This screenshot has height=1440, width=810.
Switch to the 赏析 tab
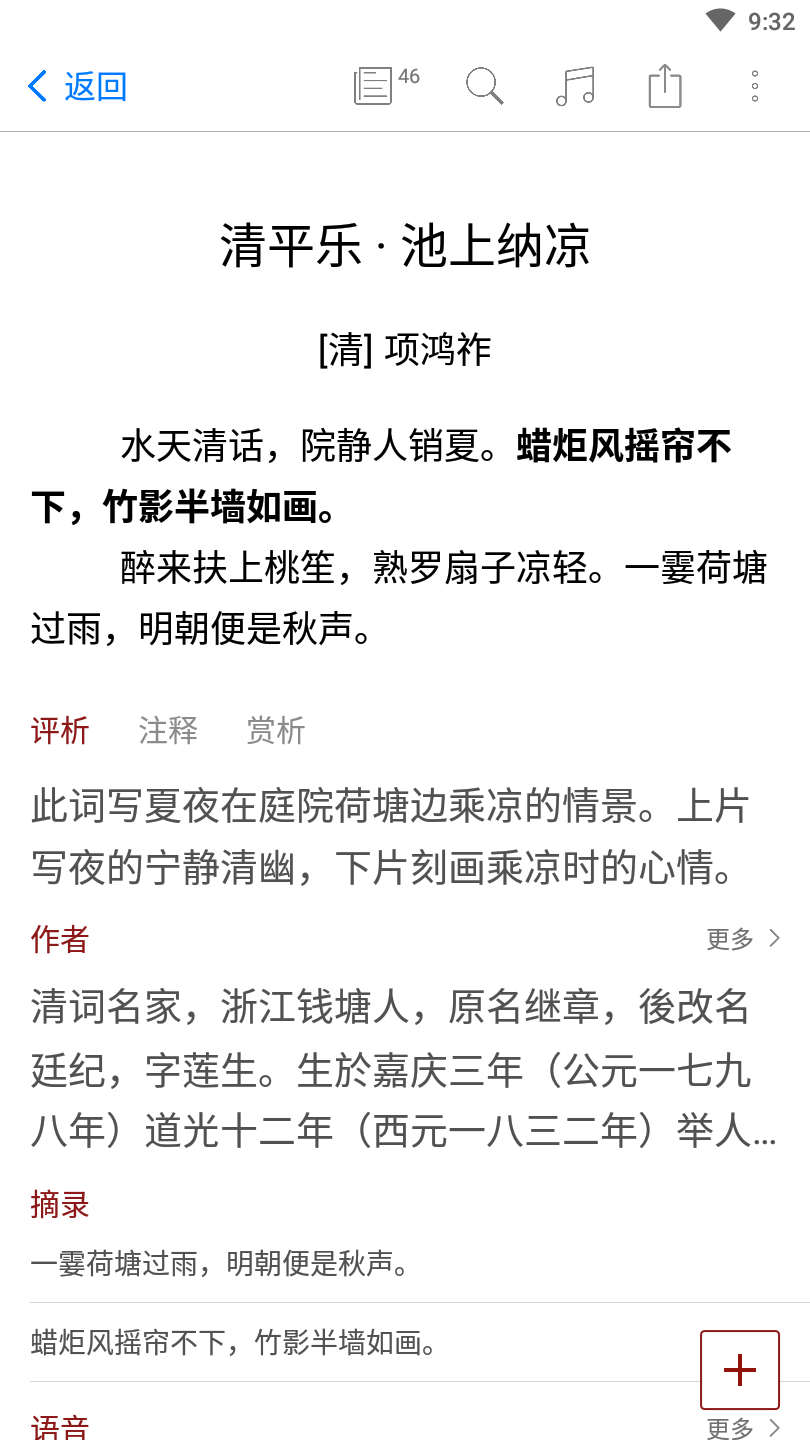tap(275, 731)
